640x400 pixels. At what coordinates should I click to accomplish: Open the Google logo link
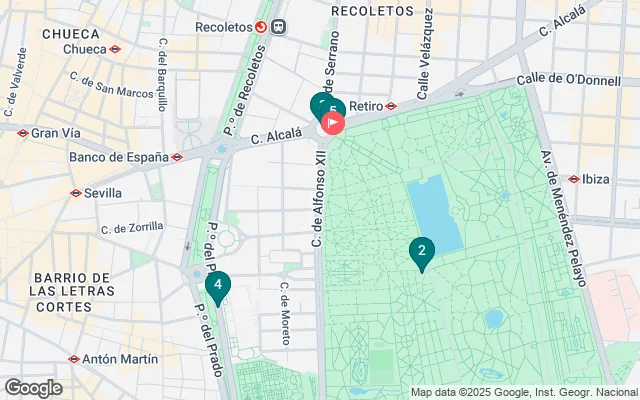coord(33,388)
